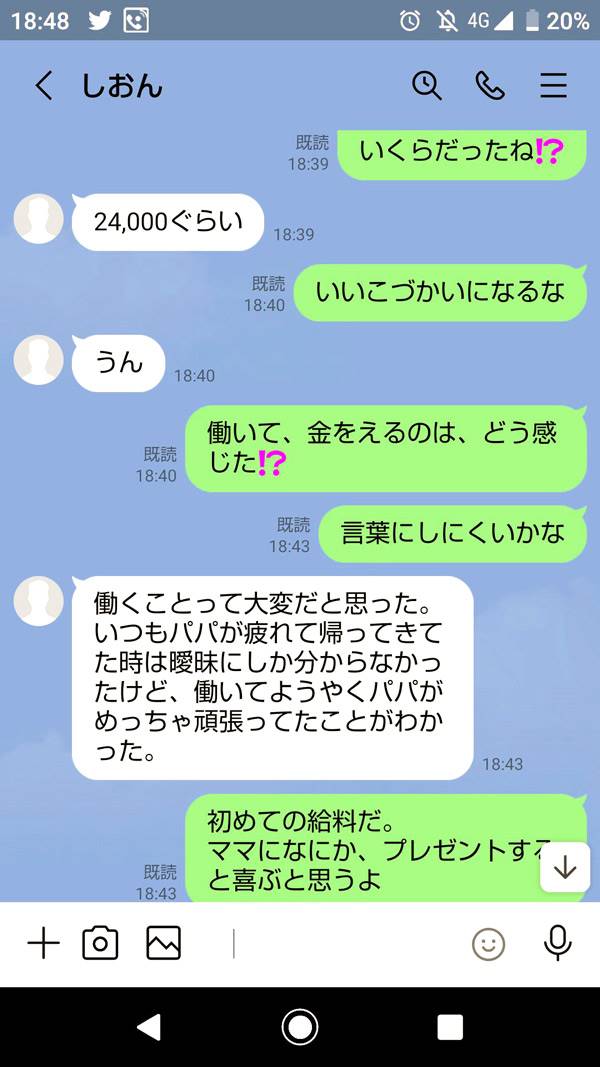
Task: Open the emoji and sticker picker
Action: (488, 945)
